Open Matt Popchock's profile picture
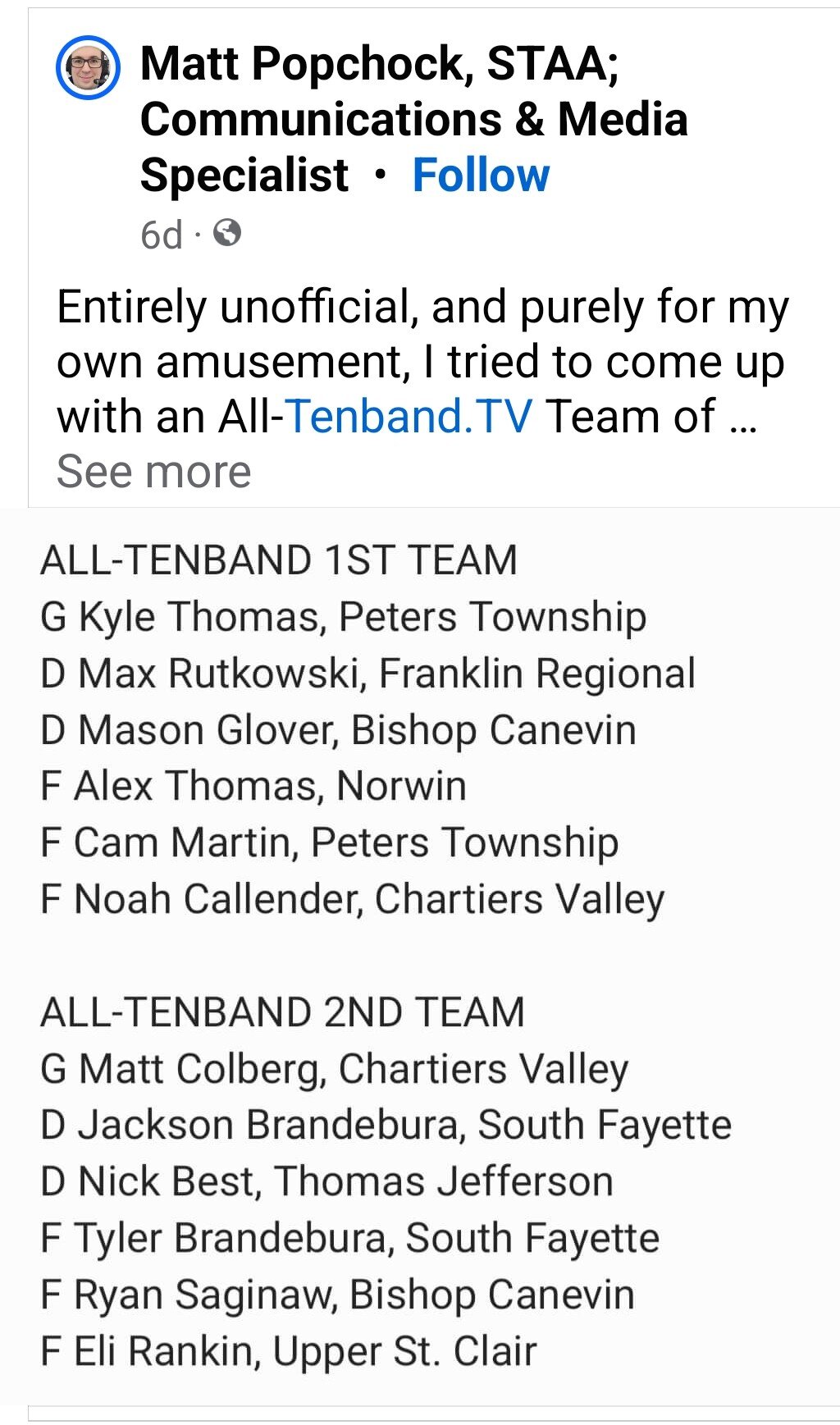This screenshot has width=840, height=1425. [88, 68]
